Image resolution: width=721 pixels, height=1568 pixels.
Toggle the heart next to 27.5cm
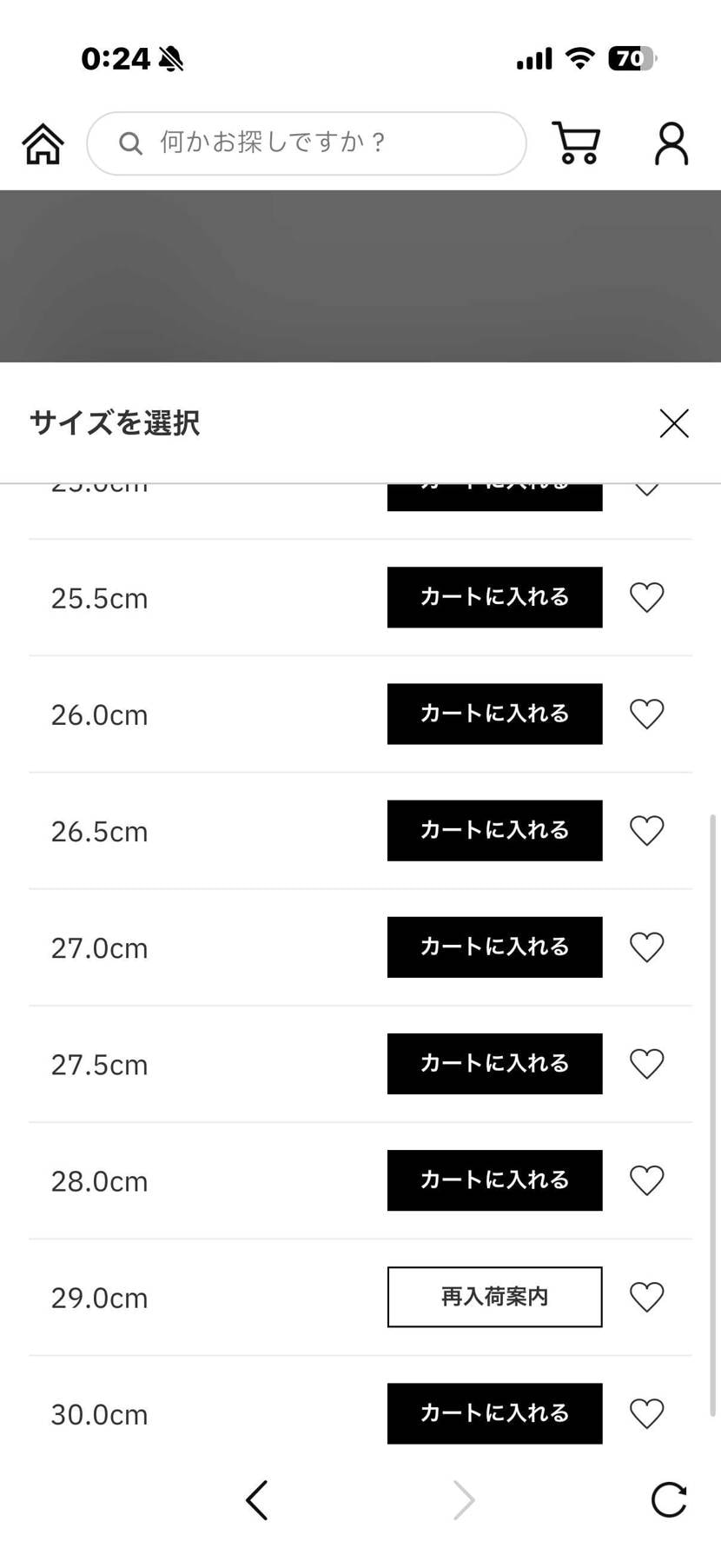(x=646, y=1063)
